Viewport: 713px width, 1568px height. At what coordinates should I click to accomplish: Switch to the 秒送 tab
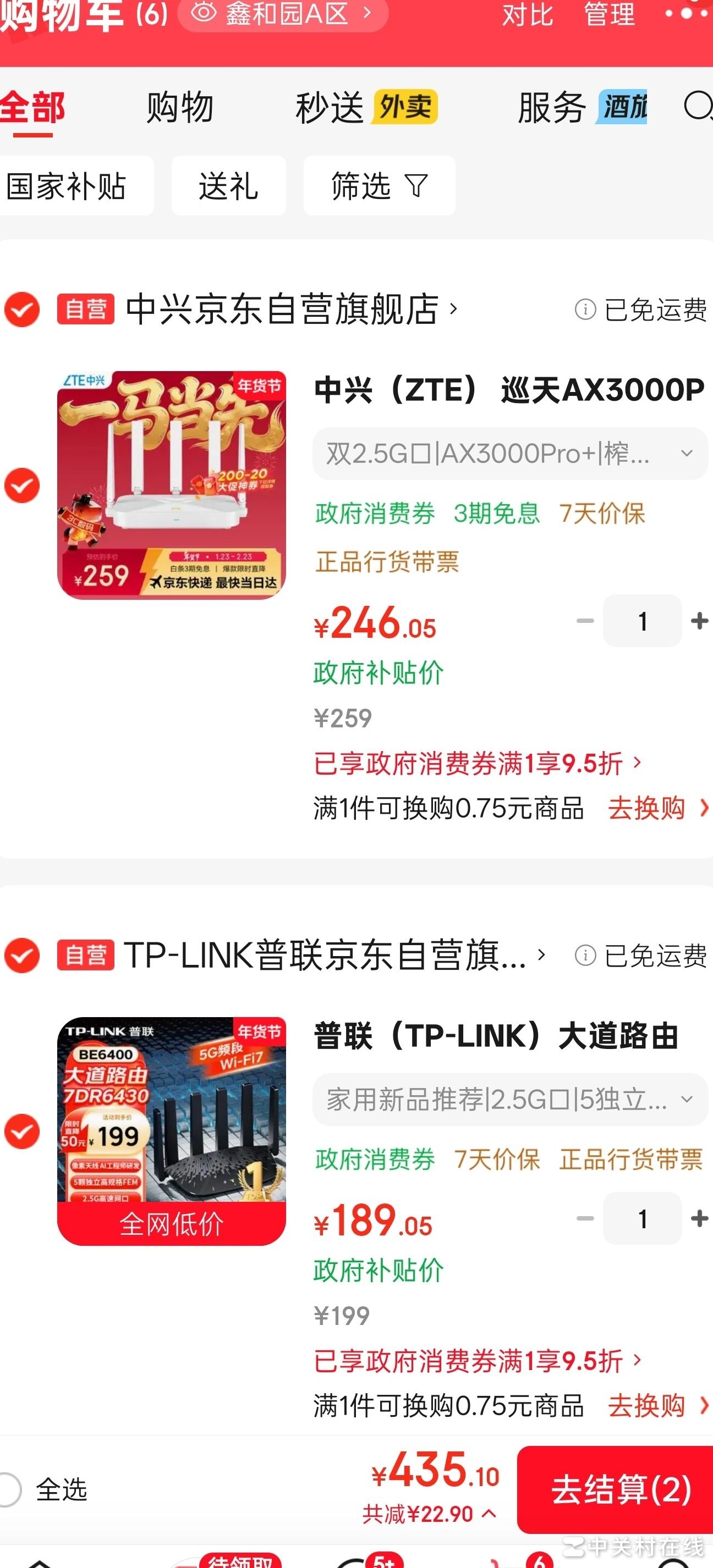pyautogui.click(x=330, y=108)
